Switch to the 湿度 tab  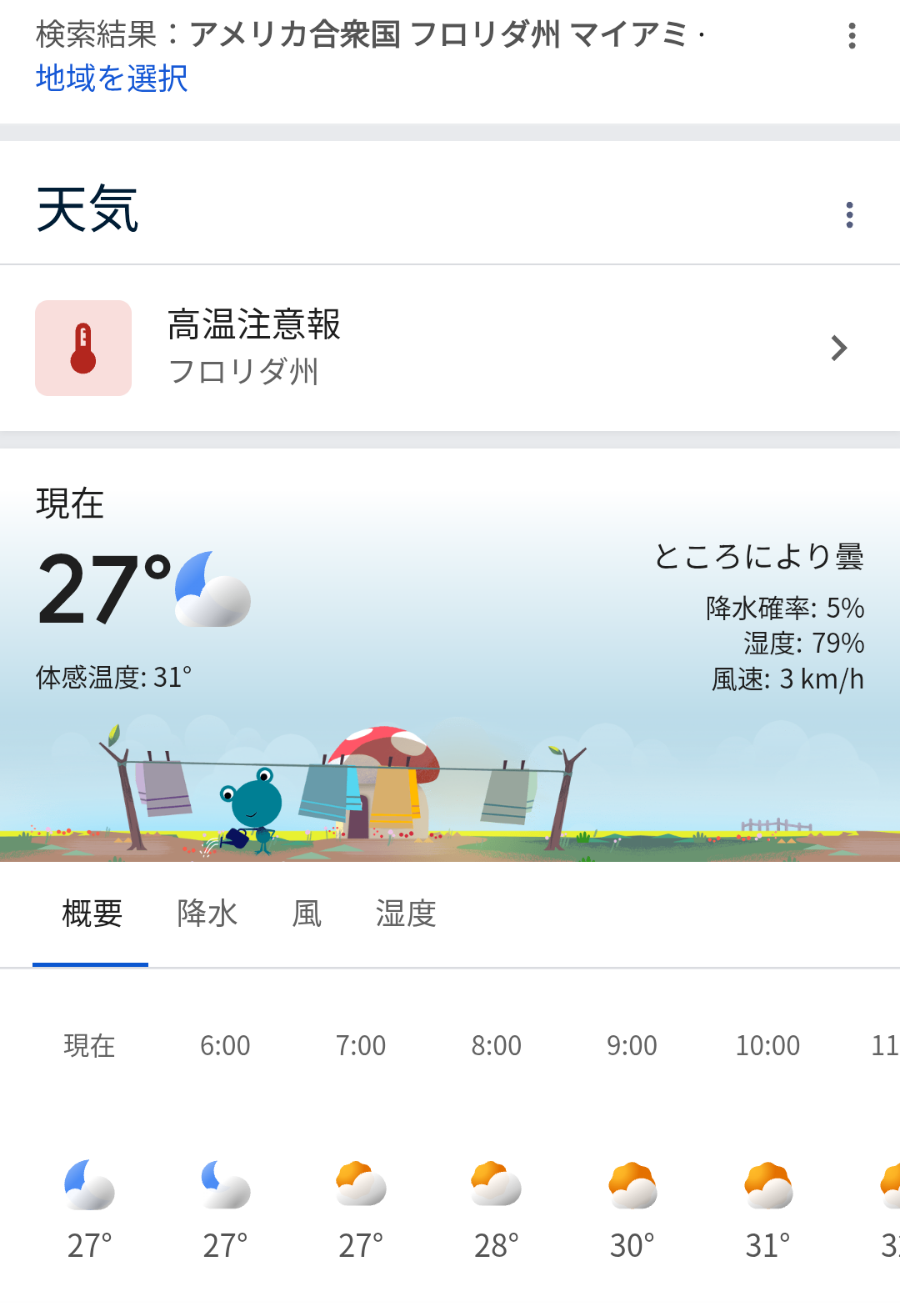point(406,914)
